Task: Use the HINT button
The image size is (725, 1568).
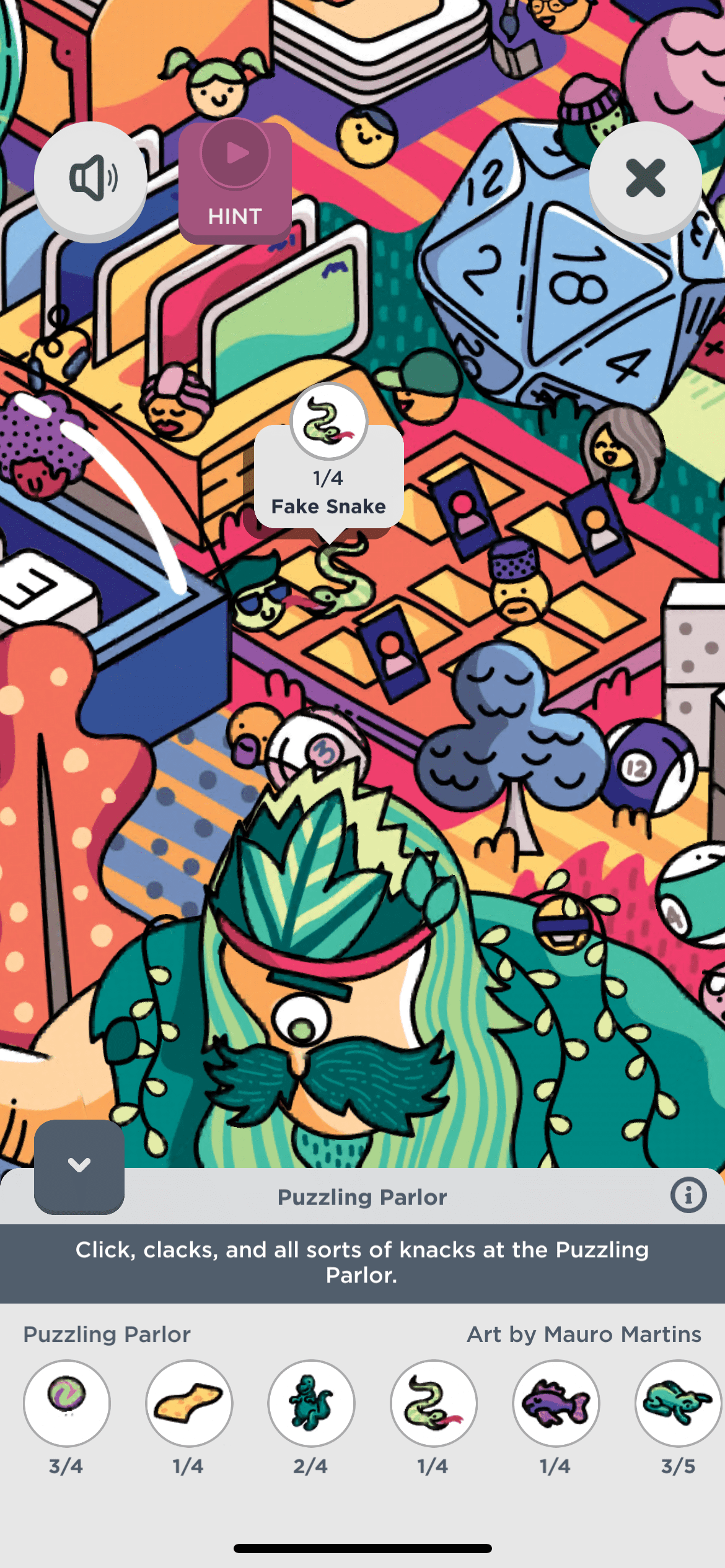Action: pos(235,182)
